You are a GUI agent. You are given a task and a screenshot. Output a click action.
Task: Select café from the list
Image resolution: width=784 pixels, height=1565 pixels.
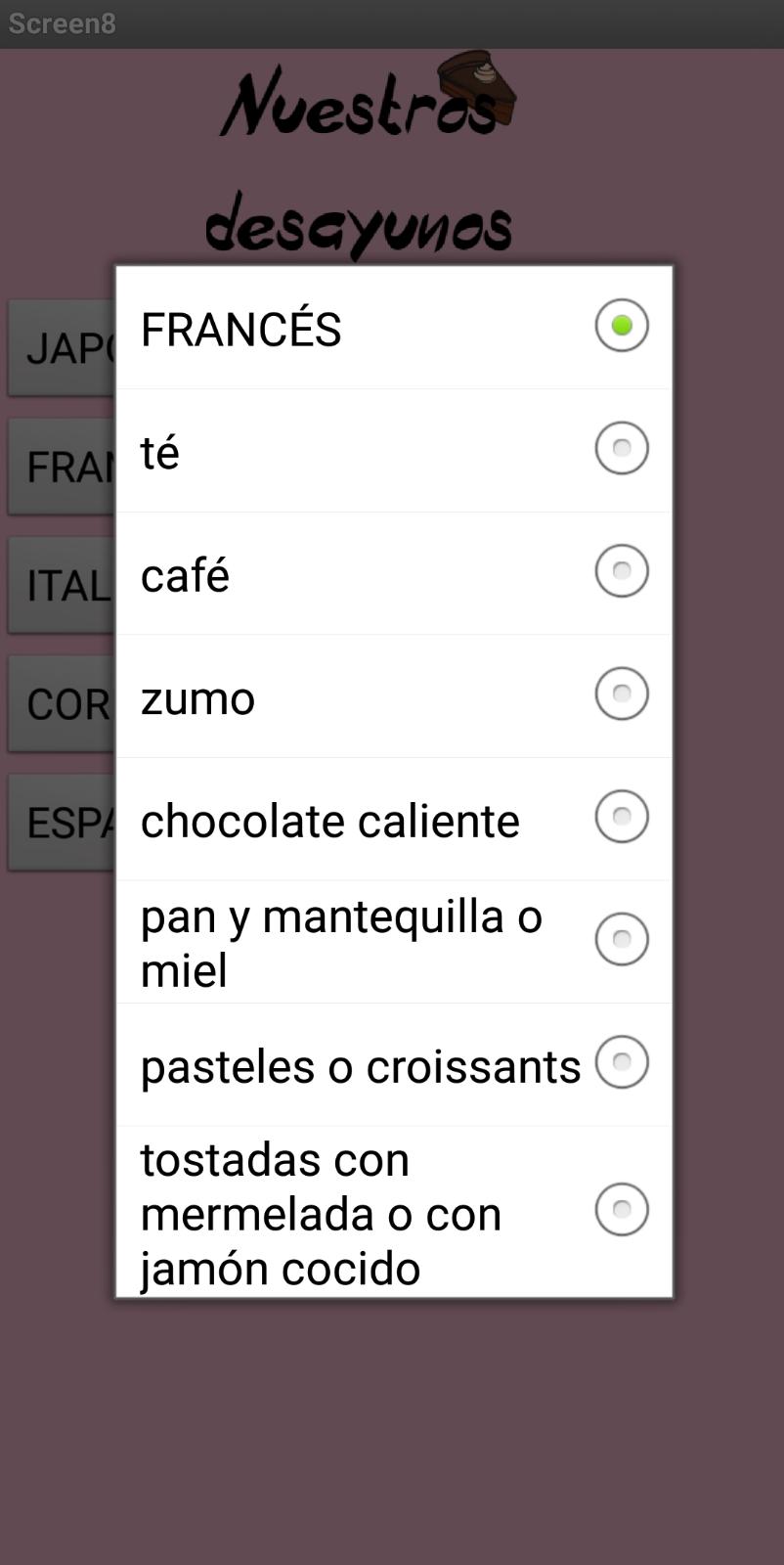[x=394, y=574]
